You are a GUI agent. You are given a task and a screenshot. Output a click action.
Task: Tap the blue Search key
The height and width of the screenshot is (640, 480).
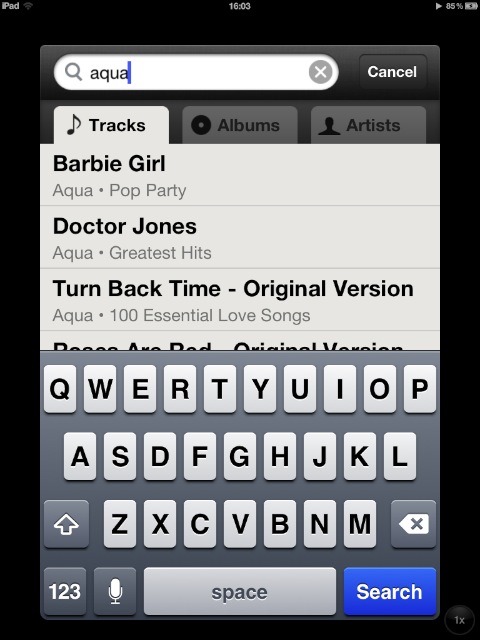coord(390,591)
